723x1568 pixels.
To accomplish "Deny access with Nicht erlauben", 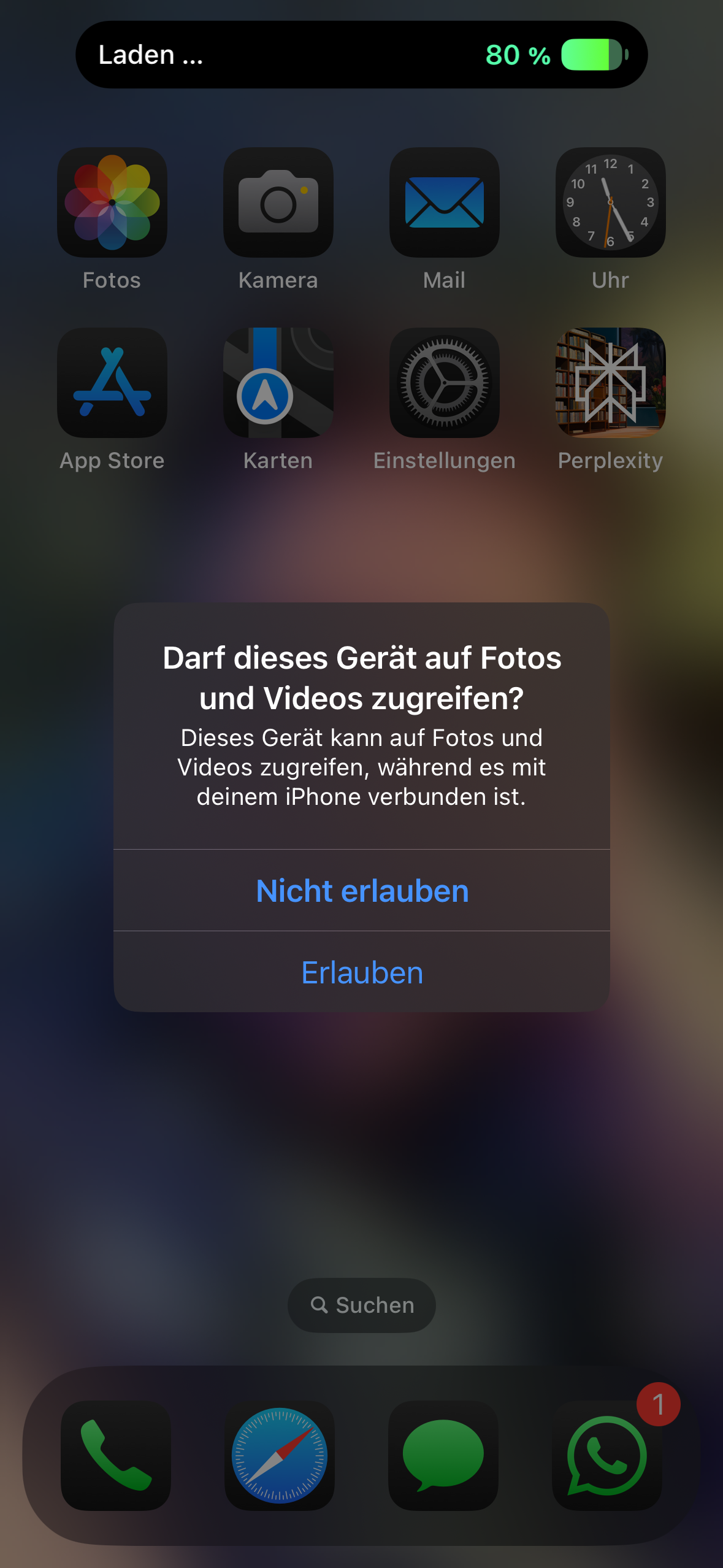I will (362, 891).
